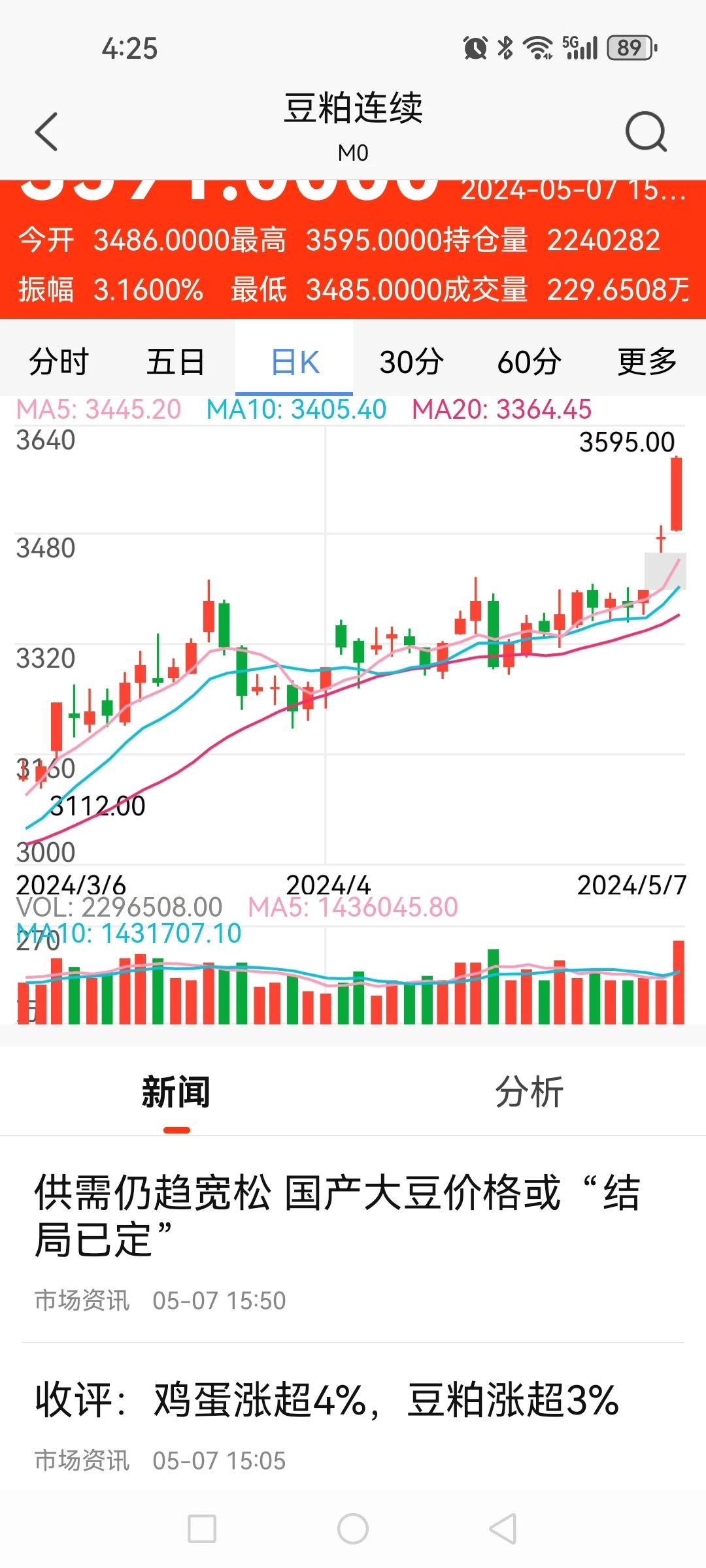This screenshot has height=1568, width=706.
Task: Switch to the 新闻 tab
Action: (x=176, y=1092)
